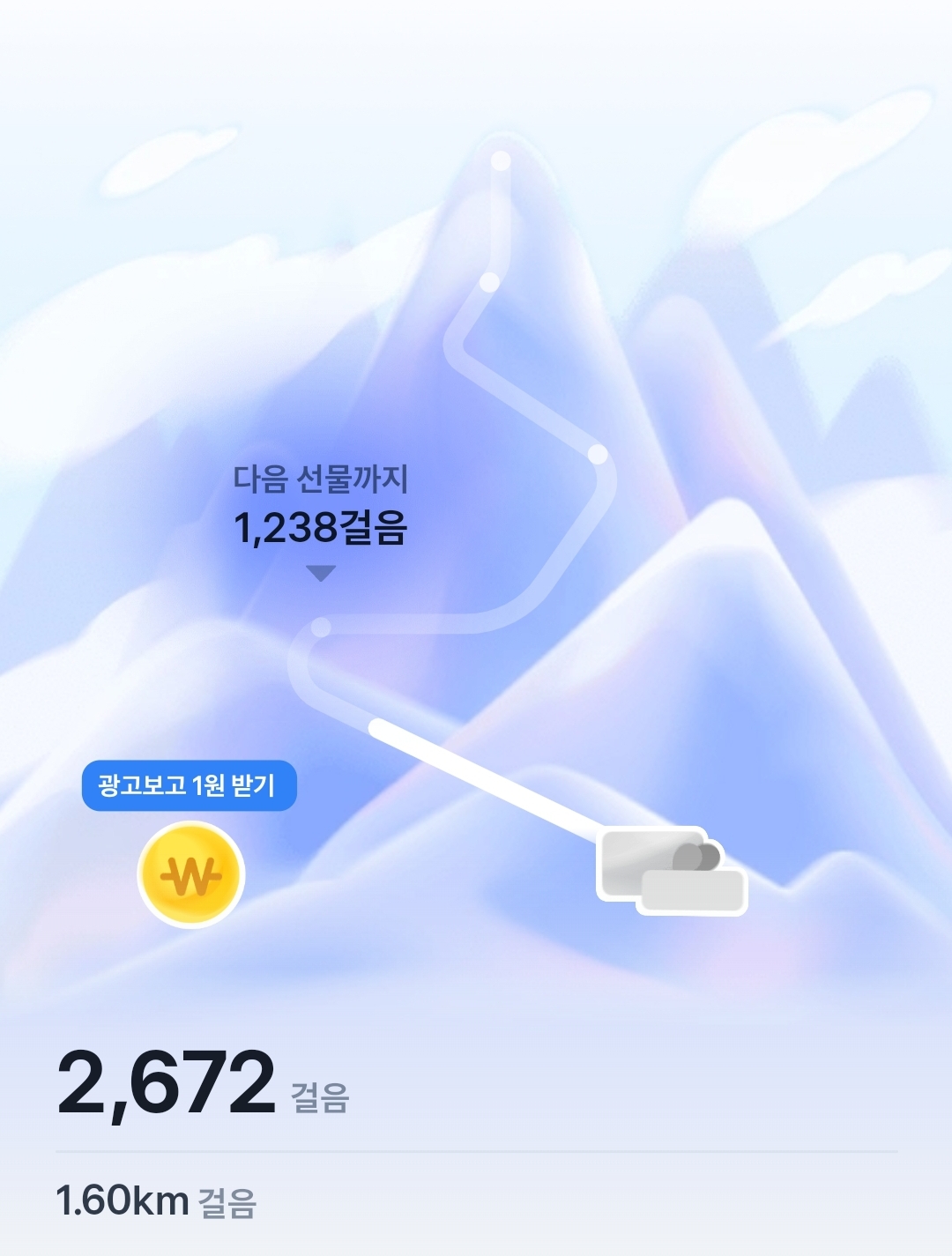Viewport: 952px width, 1256px height.
Task: Tap the gold coin to earn 1원
Action: tap(190, 874)
